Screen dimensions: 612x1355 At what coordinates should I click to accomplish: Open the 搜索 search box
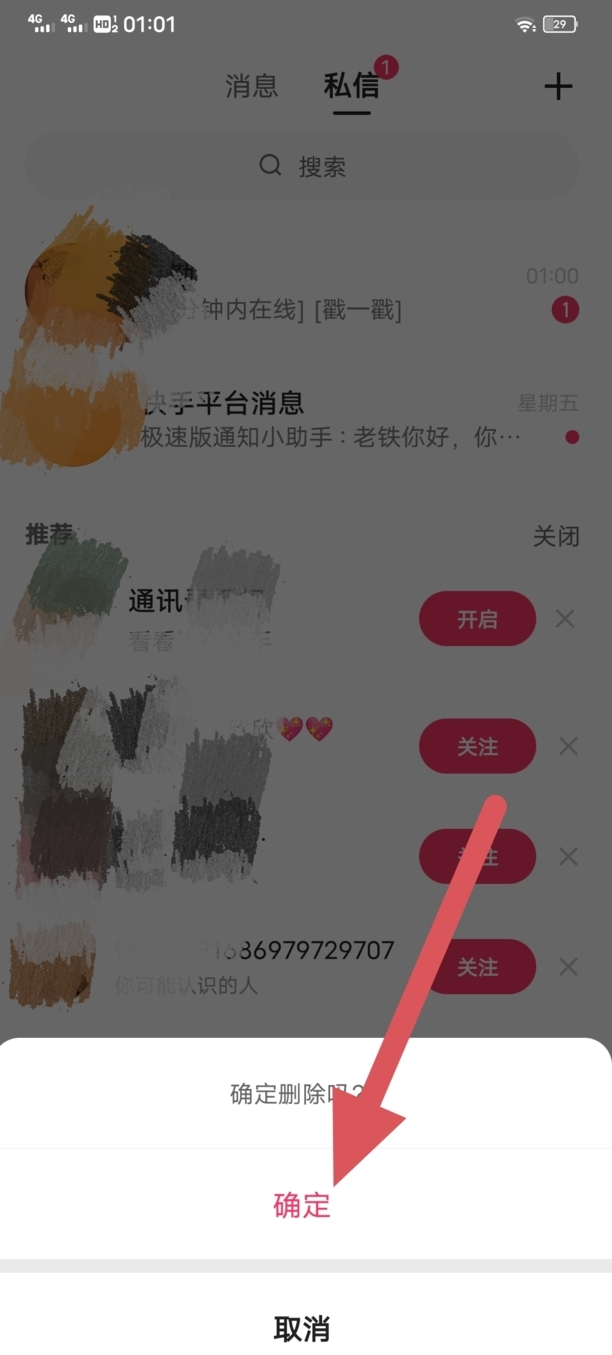coord(302,166)
